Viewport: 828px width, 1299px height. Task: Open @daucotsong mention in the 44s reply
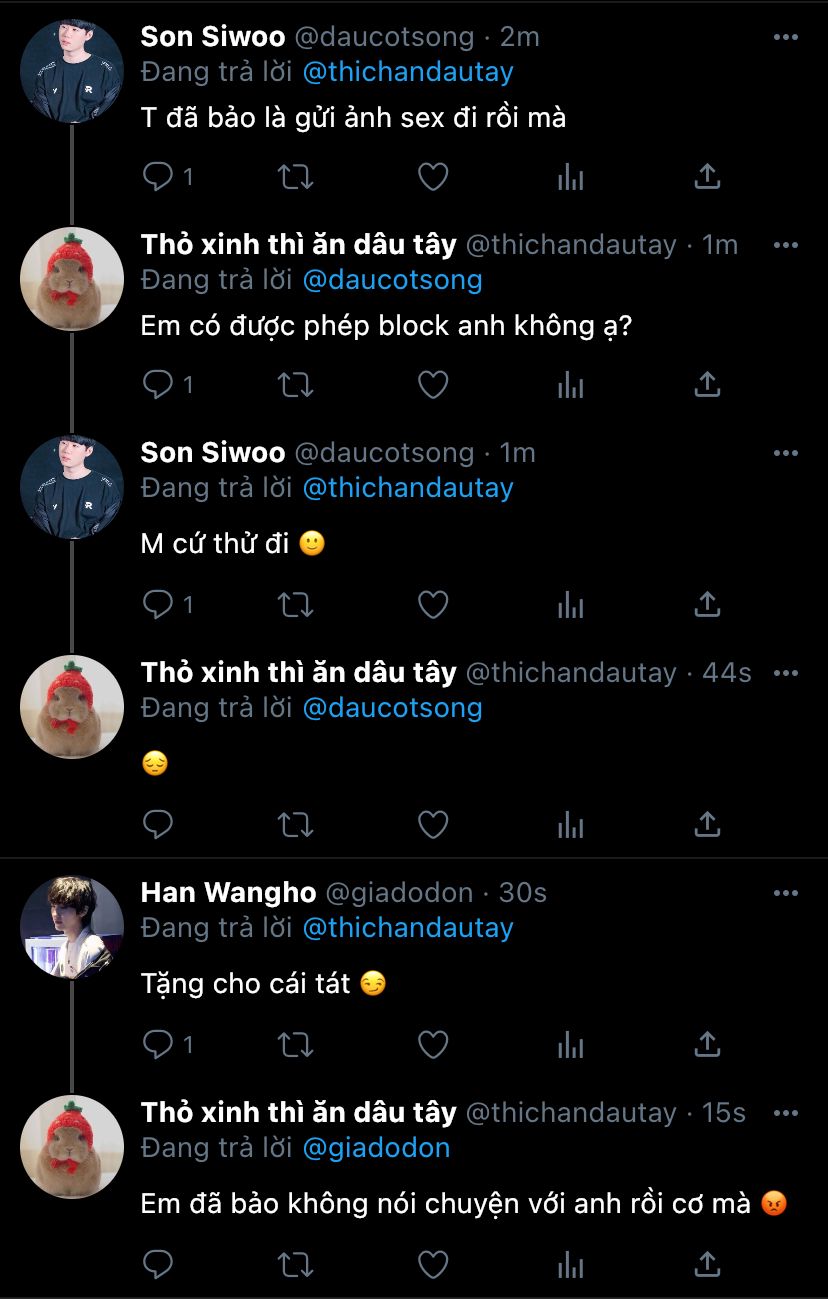[x=391, y=708]
